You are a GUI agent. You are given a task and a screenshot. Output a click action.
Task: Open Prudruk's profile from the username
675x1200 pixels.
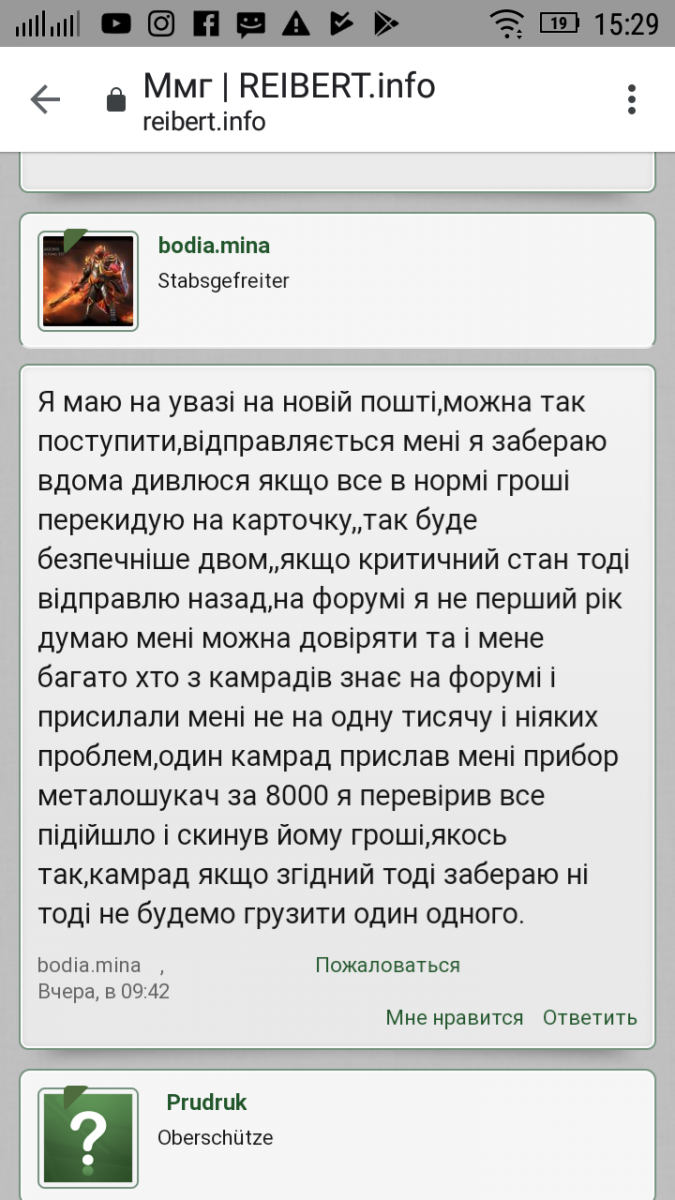coord(207,1102)
